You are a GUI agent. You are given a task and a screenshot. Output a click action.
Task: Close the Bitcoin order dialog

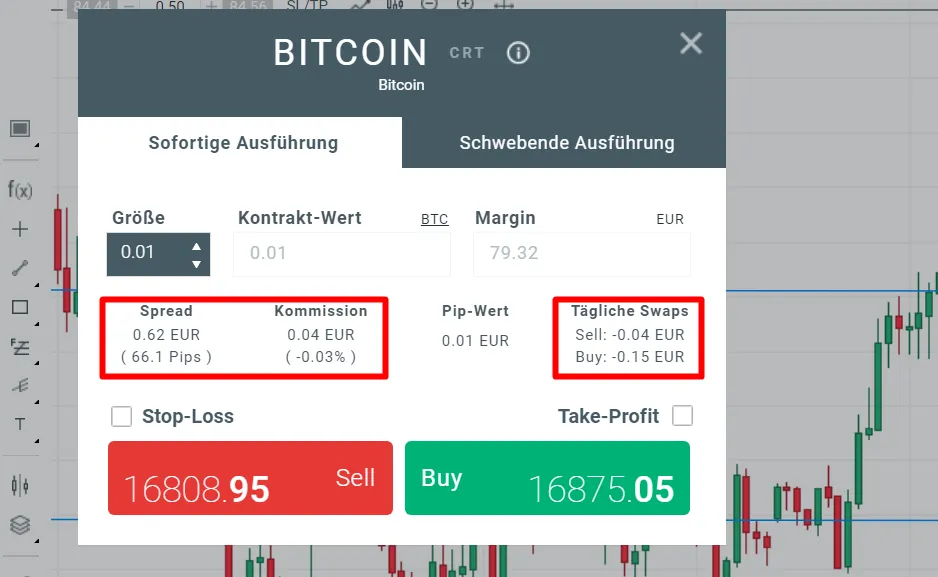tap(691, 43)
